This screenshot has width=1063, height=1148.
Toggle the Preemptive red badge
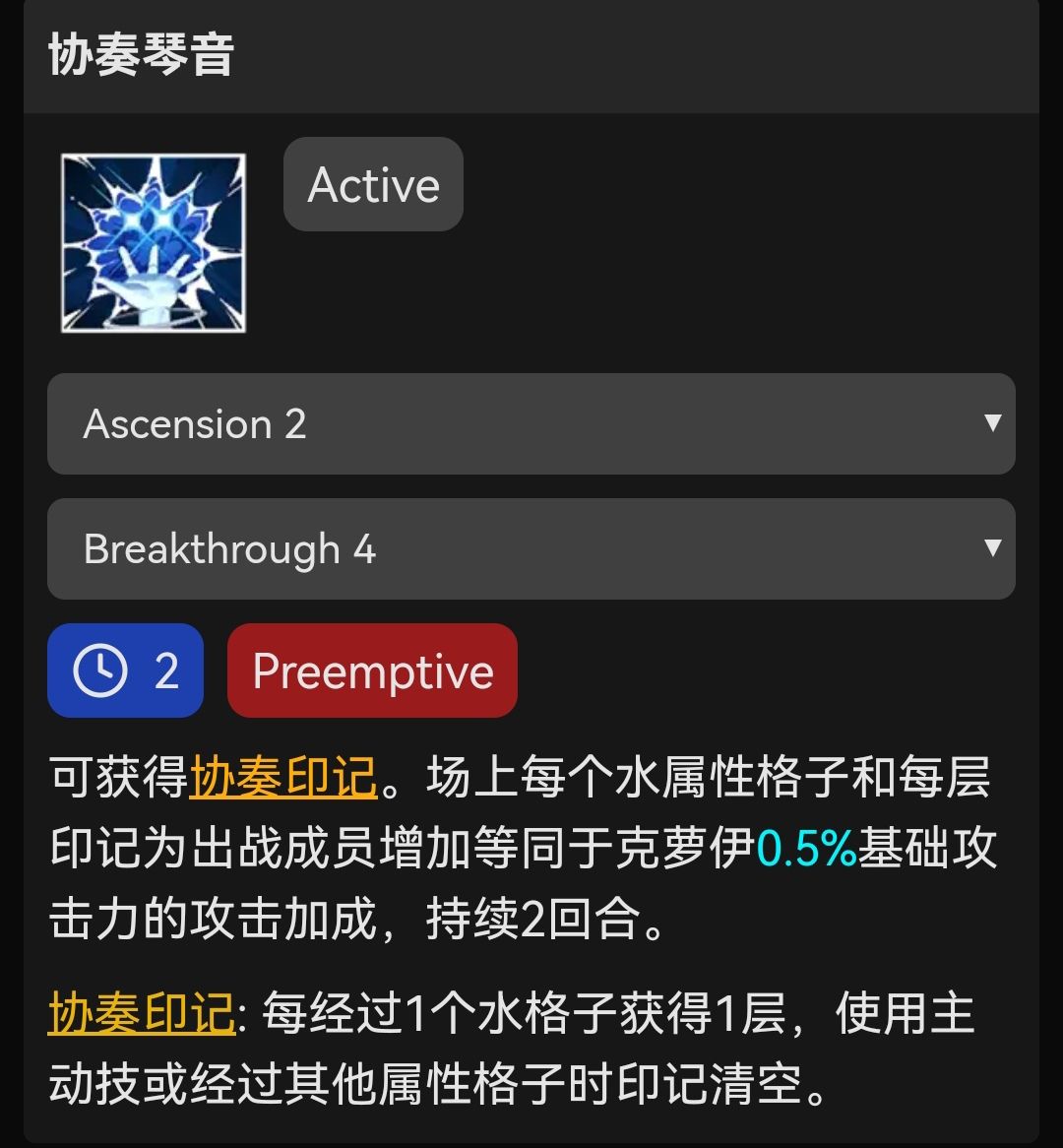pyautogui.click(x=372, y=670)
